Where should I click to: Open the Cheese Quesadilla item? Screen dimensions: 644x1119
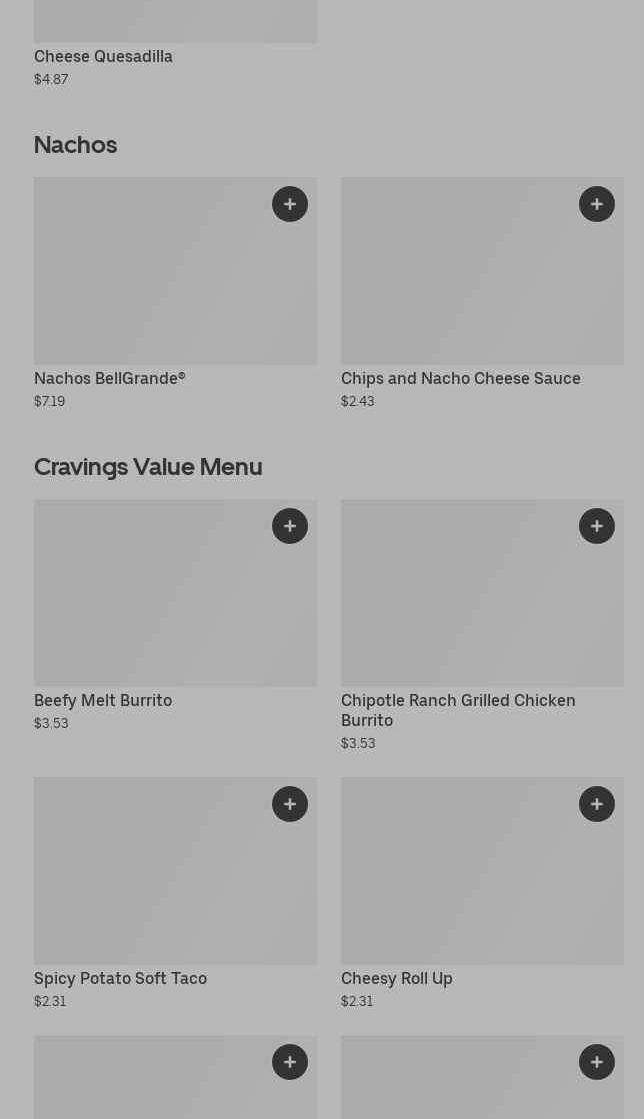click(103, 57)
